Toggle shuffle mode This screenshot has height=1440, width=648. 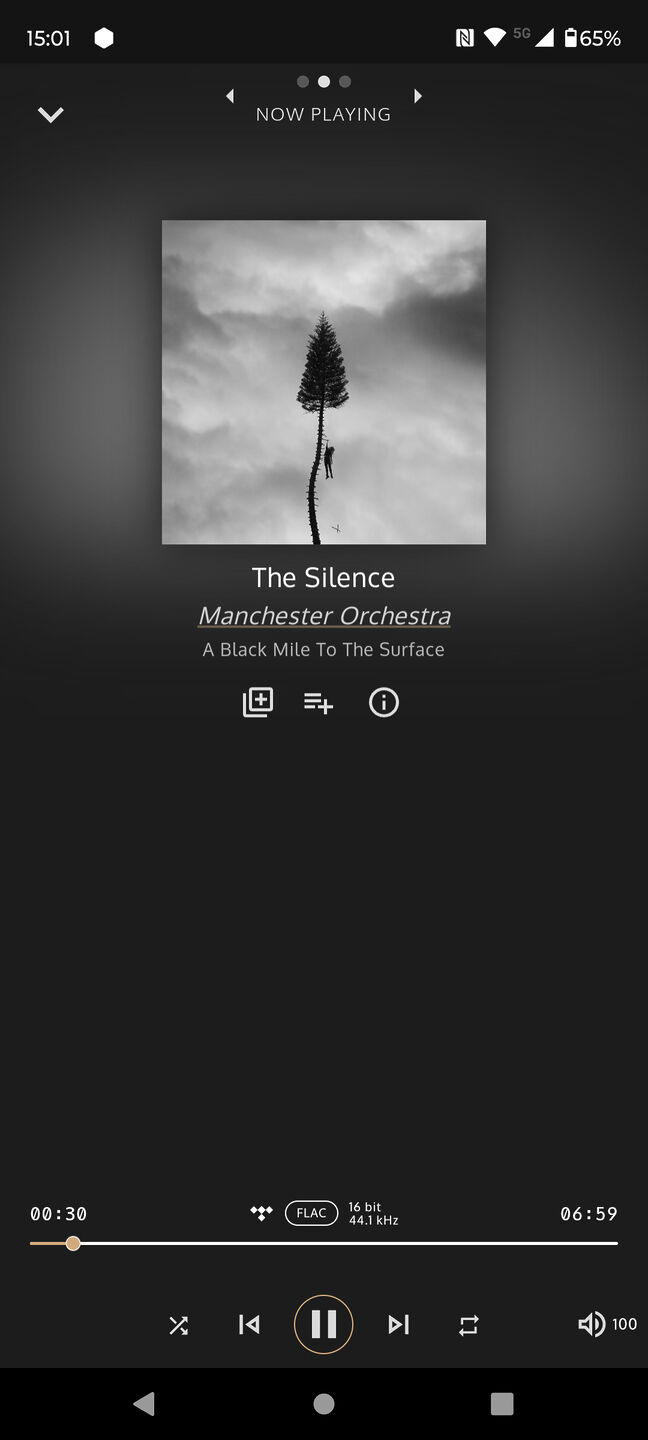pyautogui.click(x=179, y=1325)
